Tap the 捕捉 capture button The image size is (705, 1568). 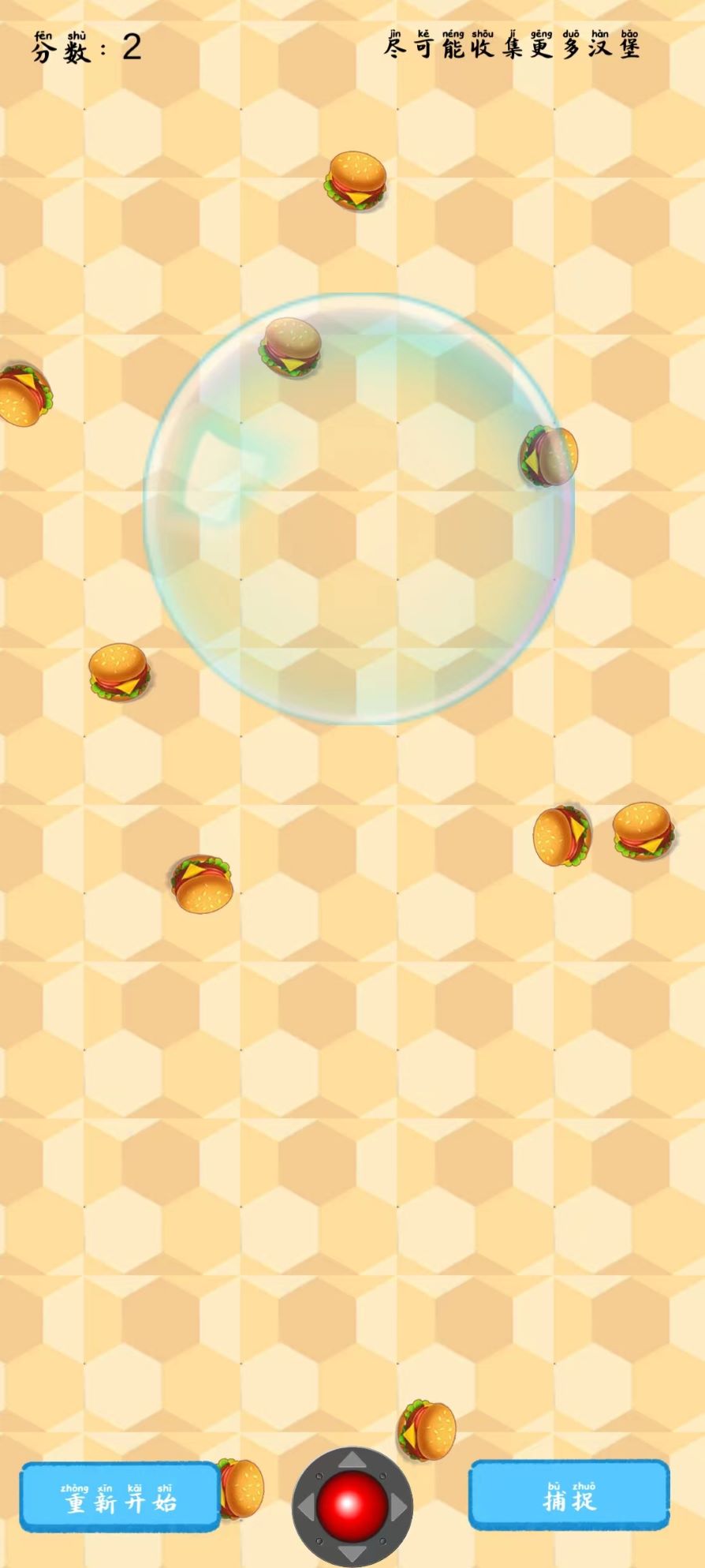click(569, 1495)
